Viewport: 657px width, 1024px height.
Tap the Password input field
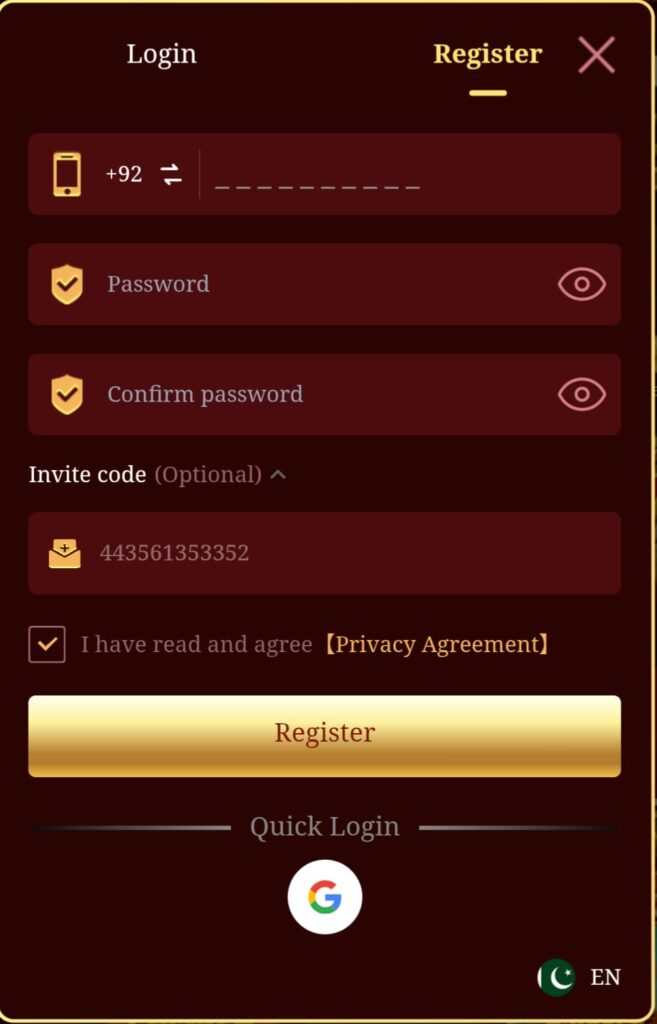tap(320, 284)
